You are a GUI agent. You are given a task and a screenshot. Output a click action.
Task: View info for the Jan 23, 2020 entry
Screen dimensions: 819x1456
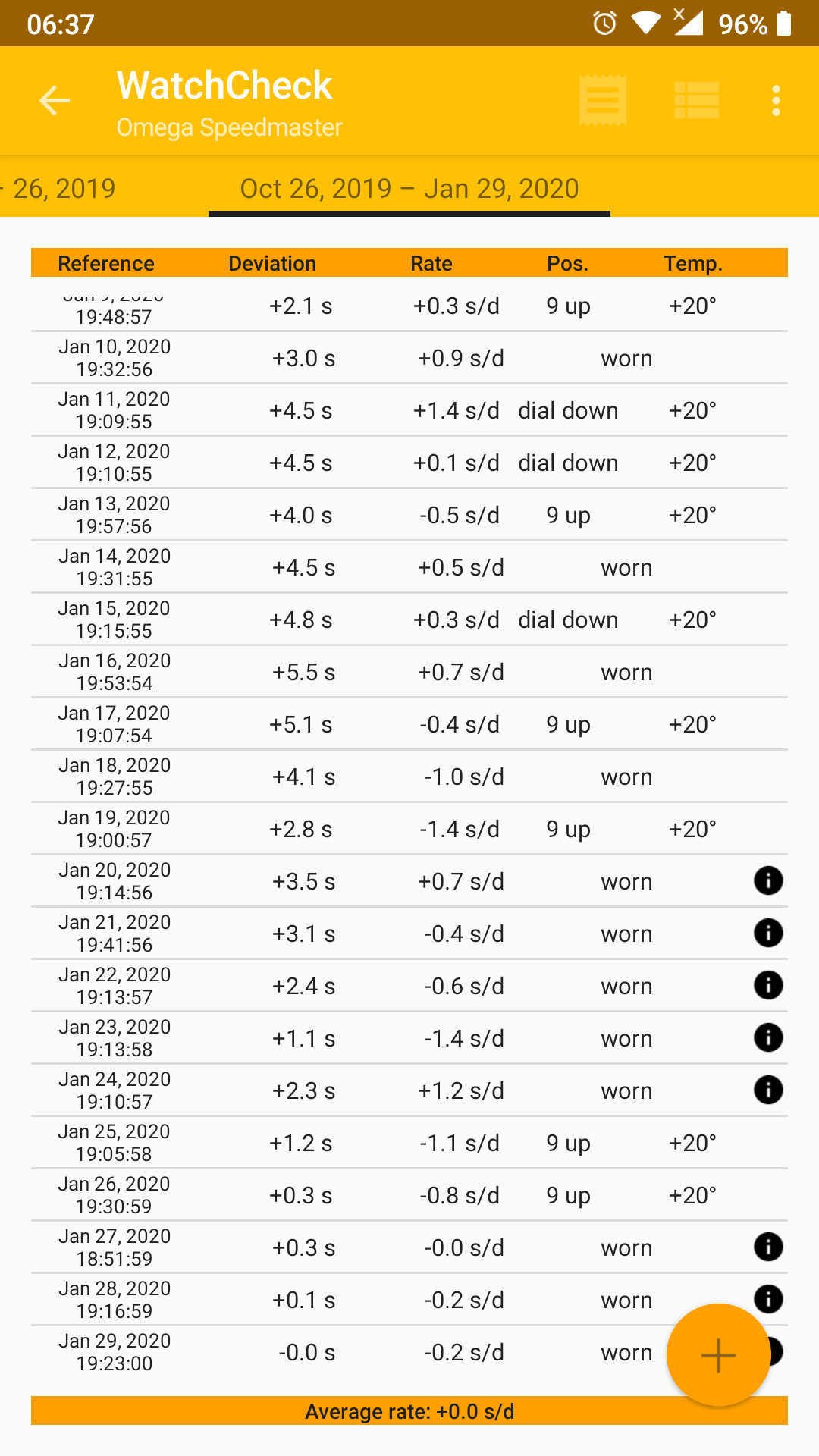(768, 1037)
